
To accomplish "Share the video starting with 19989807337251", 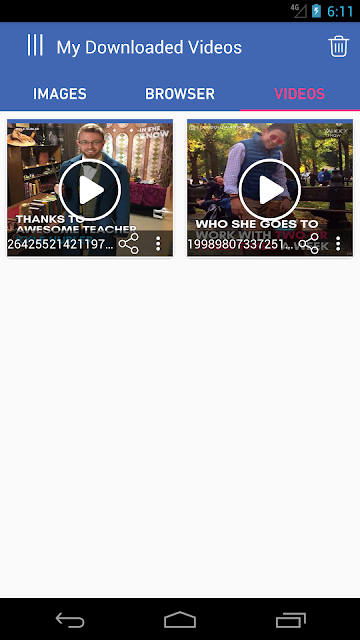I will pos(309,244).
